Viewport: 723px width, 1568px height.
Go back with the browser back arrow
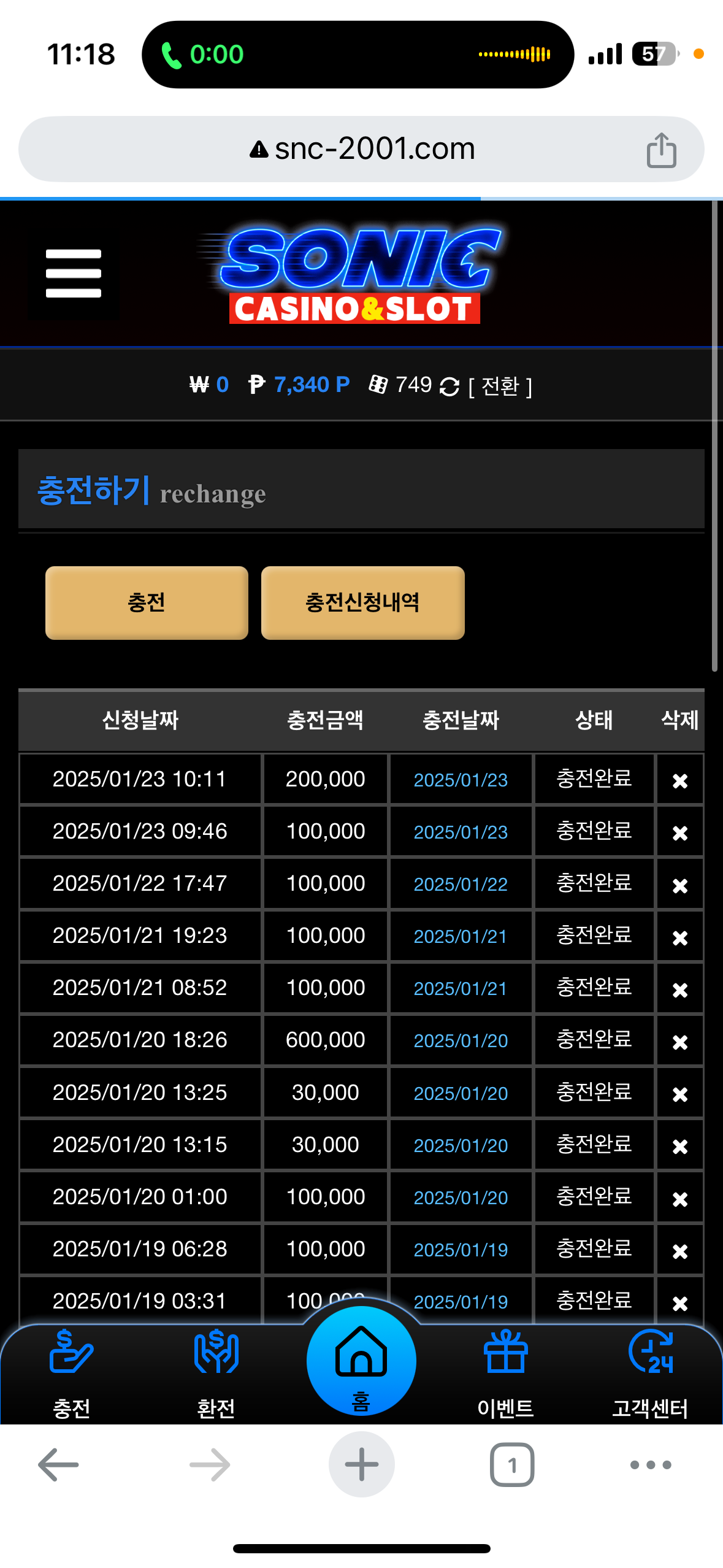tap(58, 1465)
